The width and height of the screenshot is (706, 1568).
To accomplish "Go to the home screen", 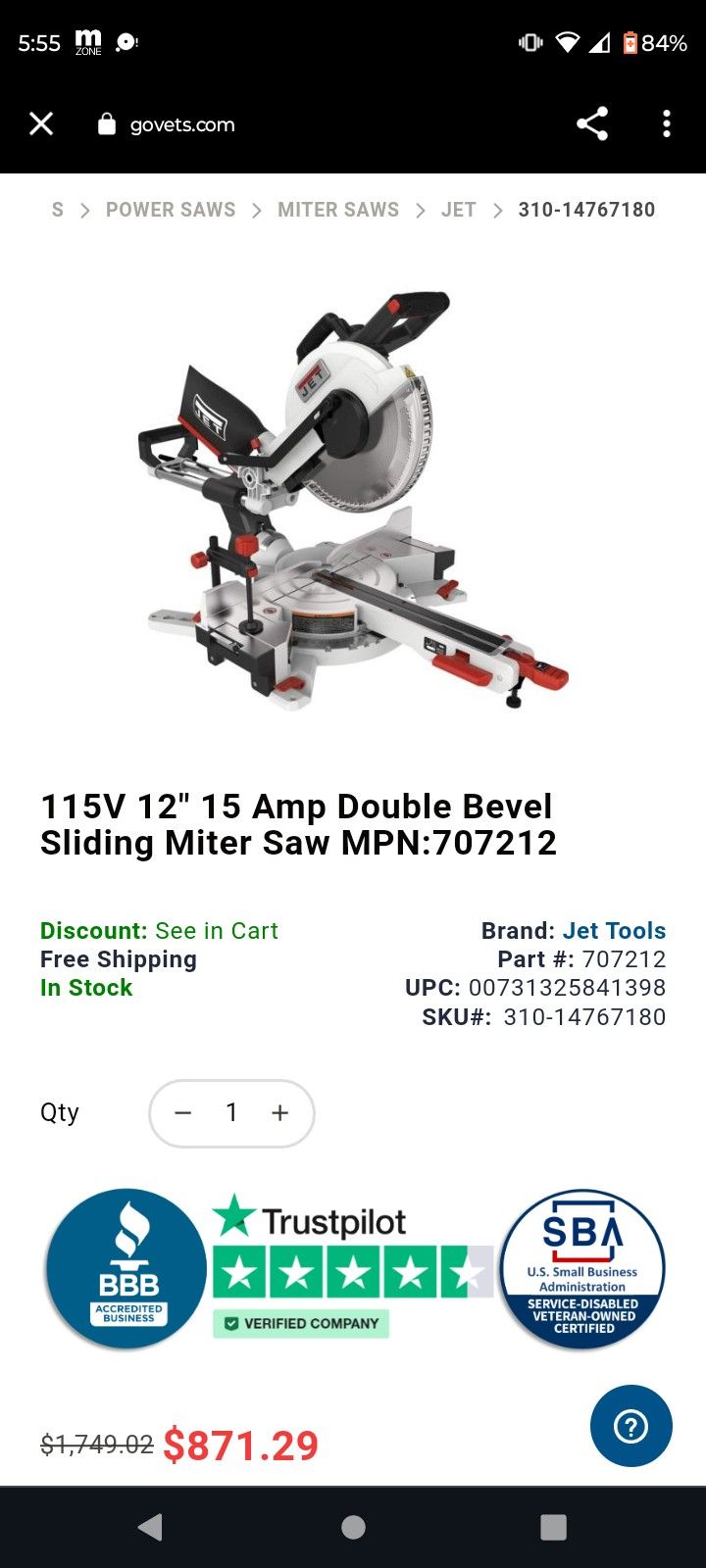I will (x=353, y=1527).
